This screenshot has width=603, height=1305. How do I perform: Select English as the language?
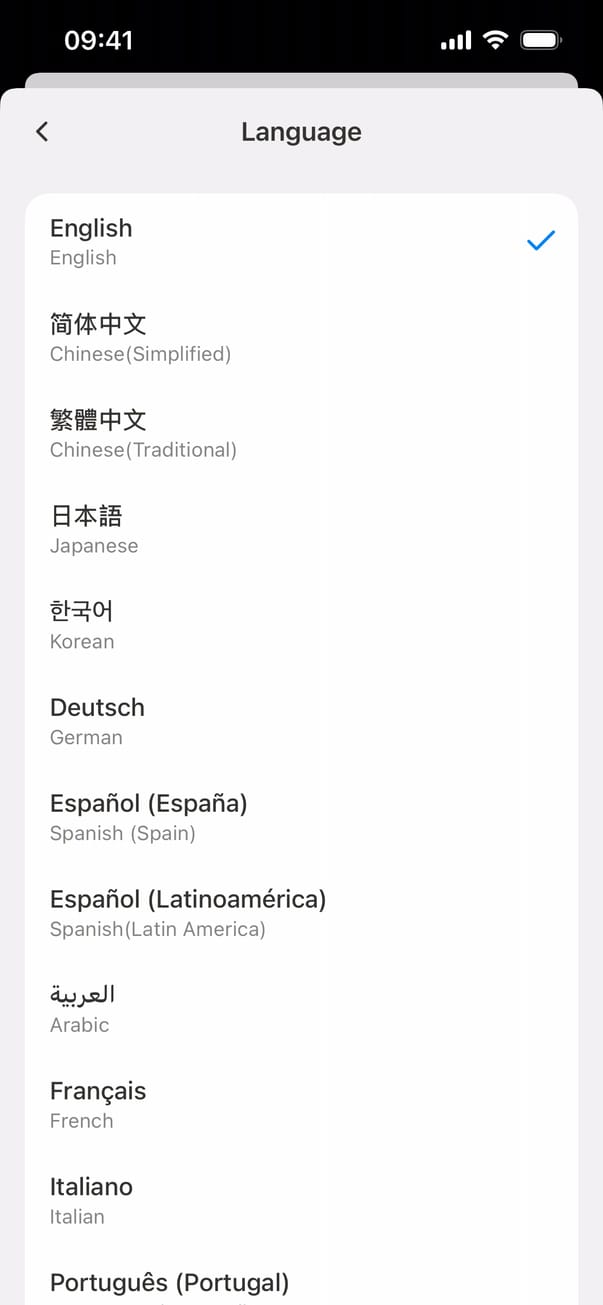click(x=300, y=241)
